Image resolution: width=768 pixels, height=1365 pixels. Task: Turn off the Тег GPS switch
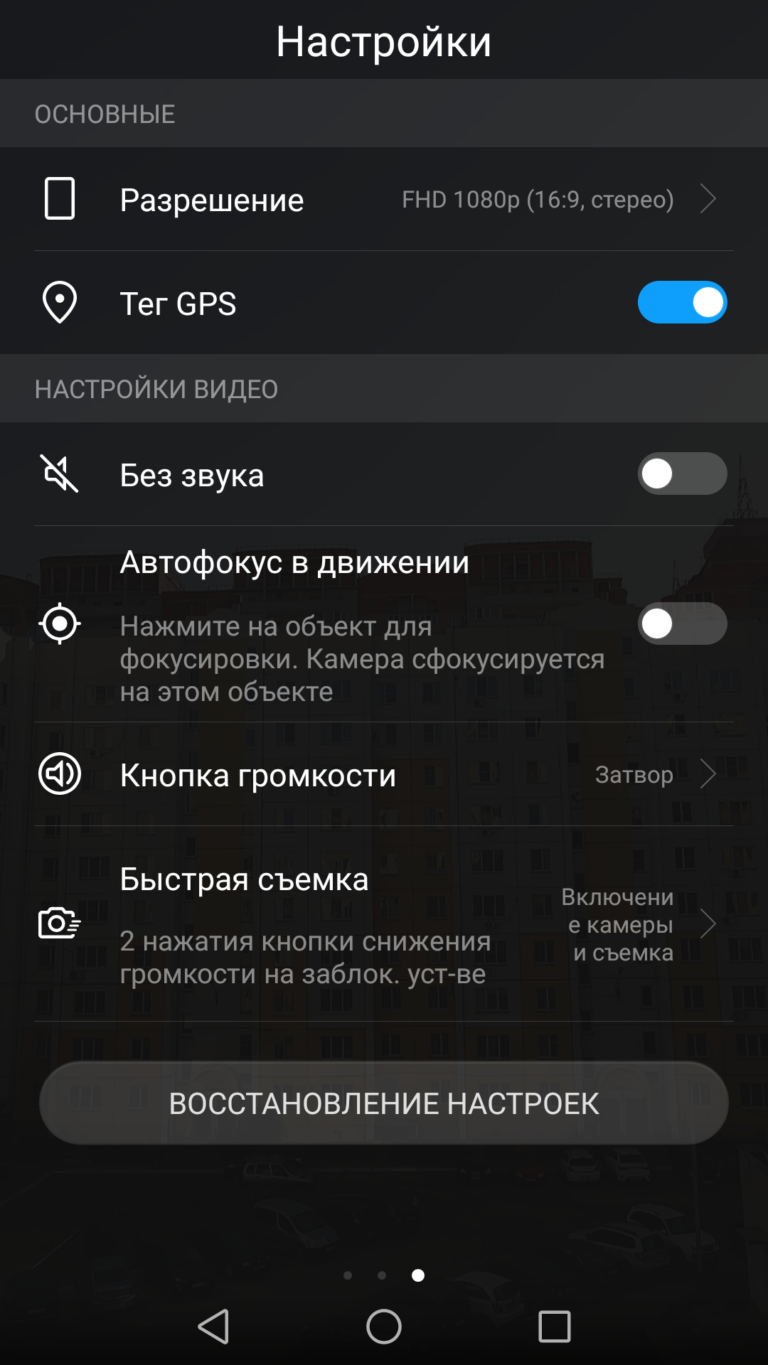coord(682,302)
